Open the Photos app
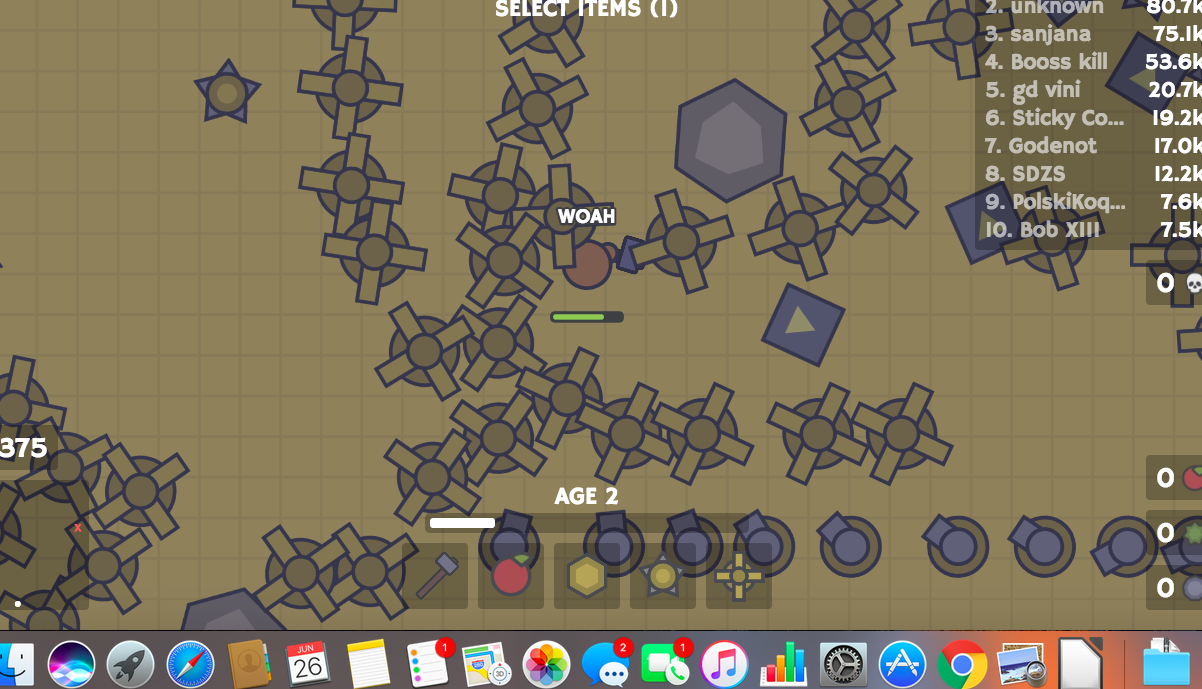Image resolution: width=1202 pixels, height=689 pixels. (x=546, y=664)
